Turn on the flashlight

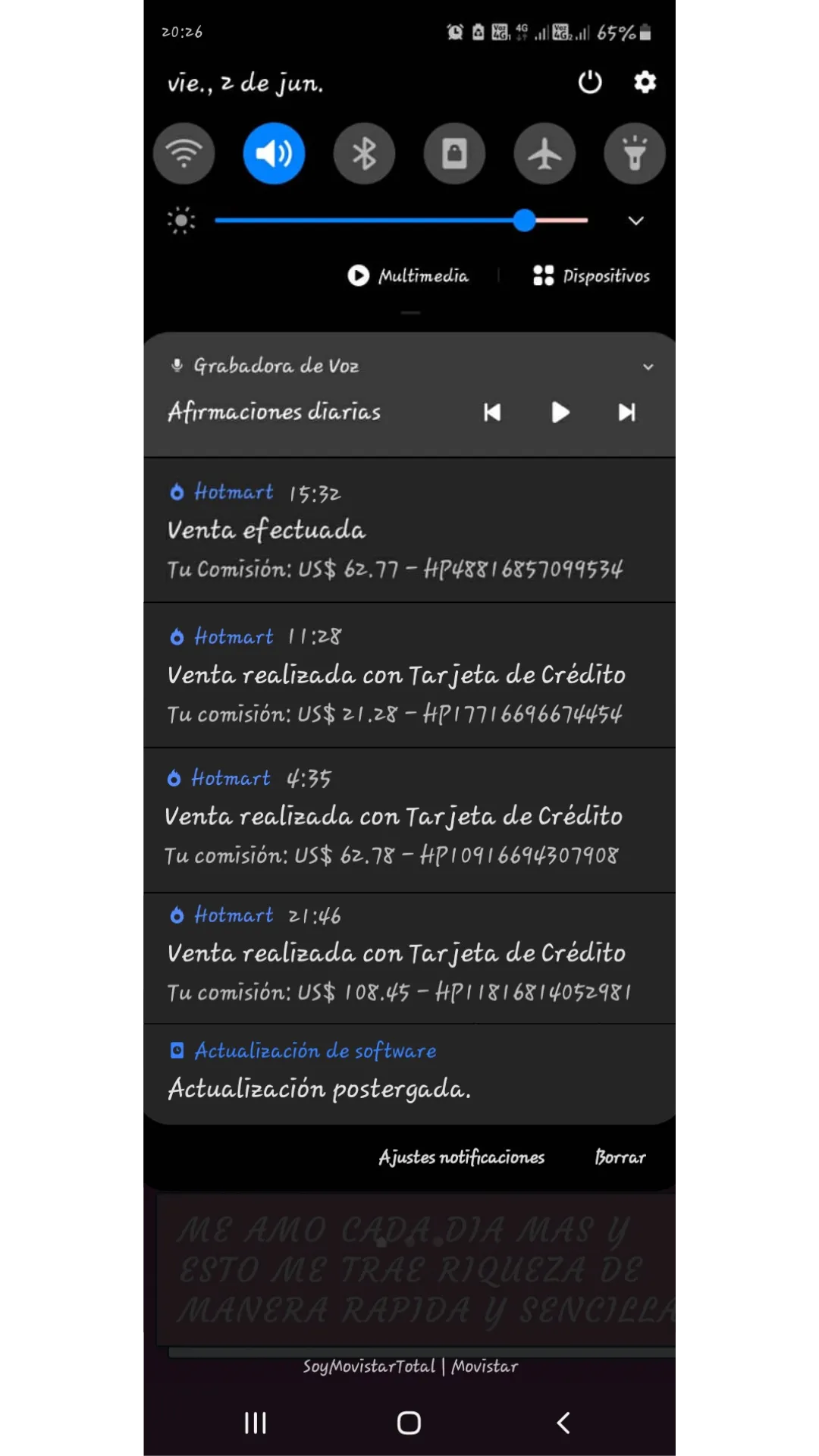point(635,154)
